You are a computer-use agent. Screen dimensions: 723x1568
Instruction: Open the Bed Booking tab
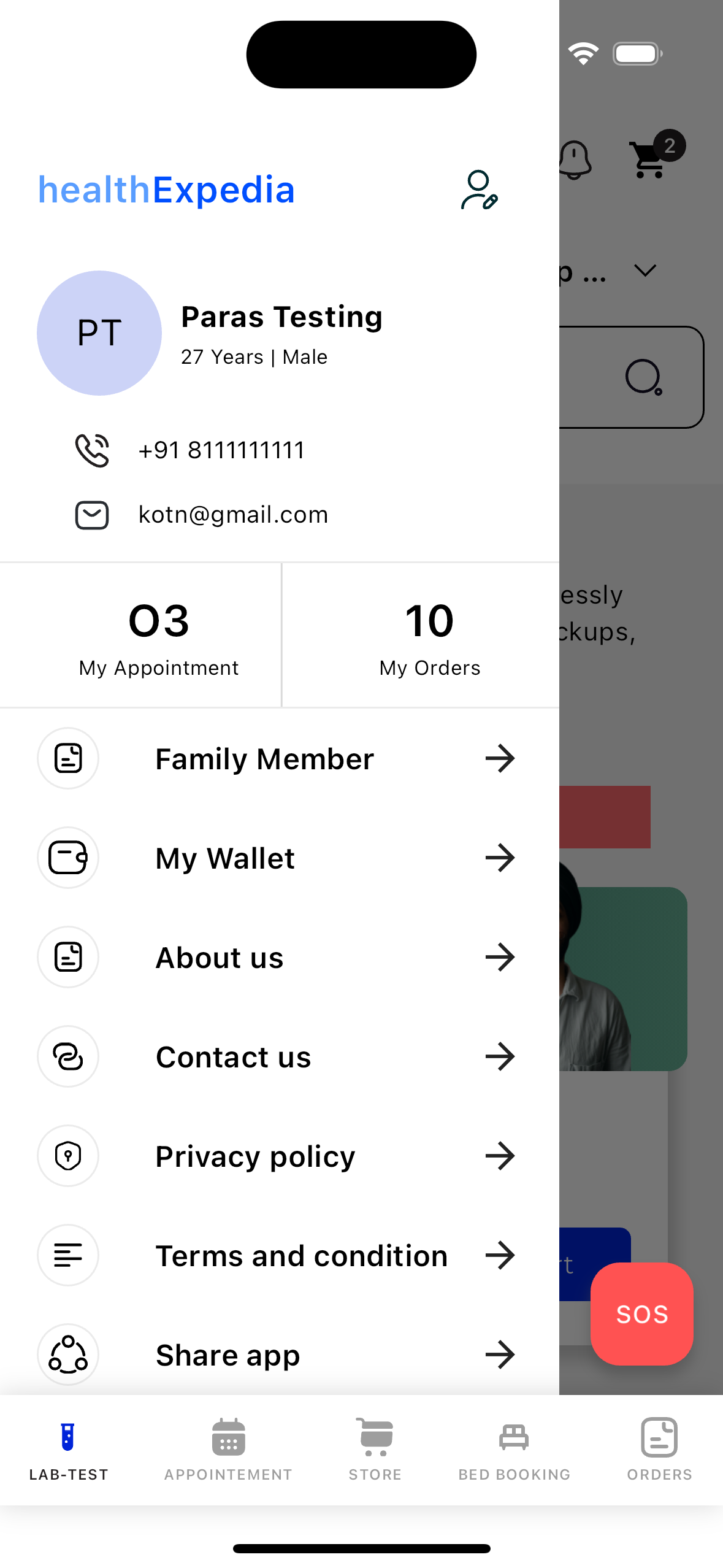(514, 1449)
